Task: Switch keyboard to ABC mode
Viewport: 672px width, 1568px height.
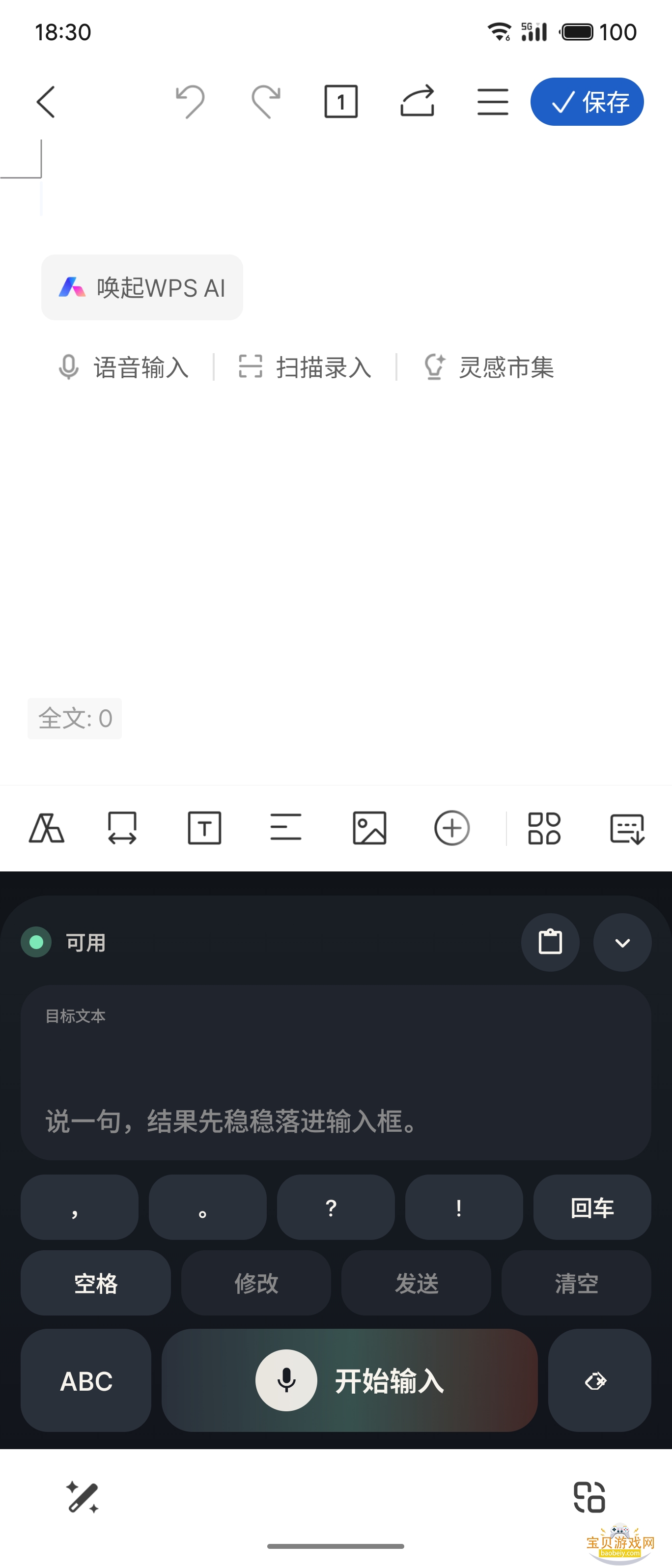Action: 86,1380
